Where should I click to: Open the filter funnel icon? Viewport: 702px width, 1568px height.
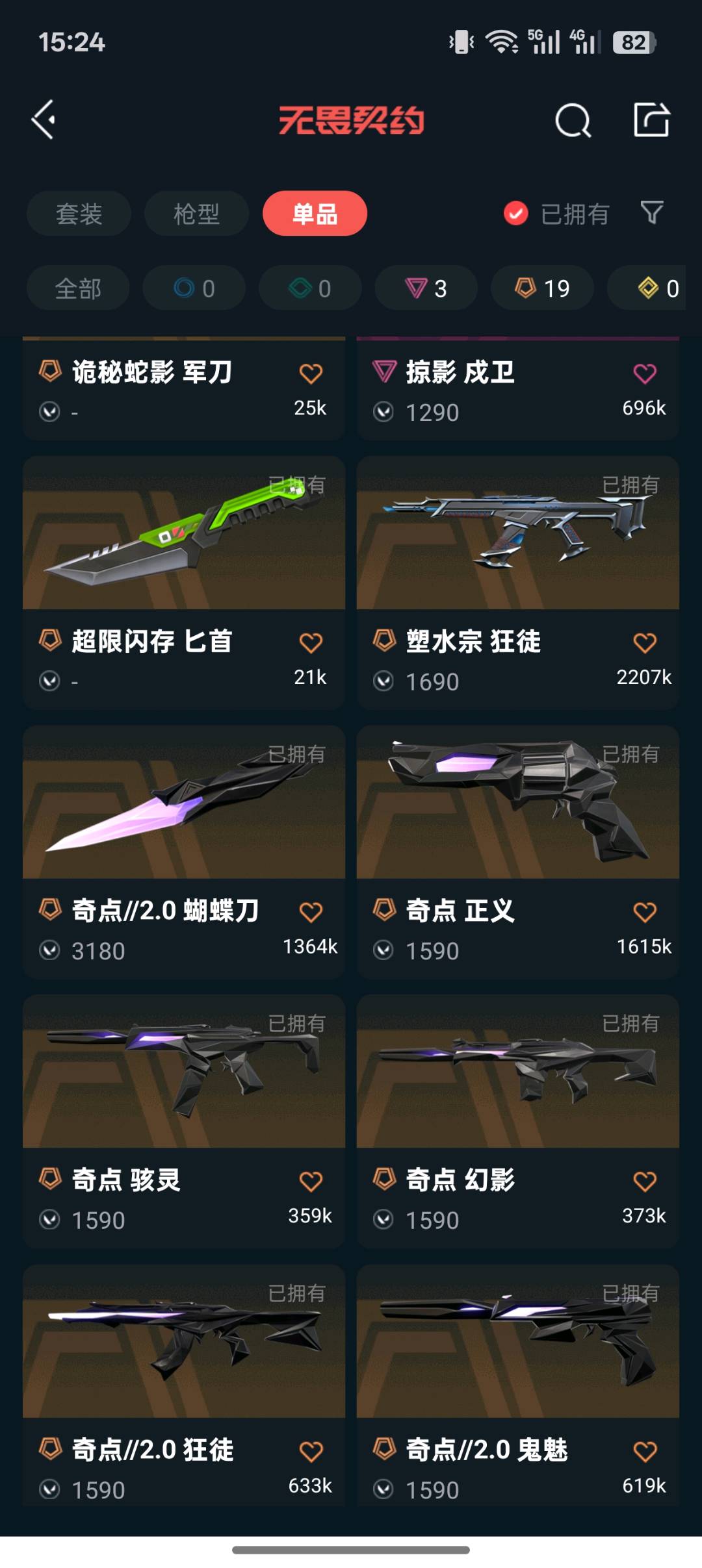(652, 212)
